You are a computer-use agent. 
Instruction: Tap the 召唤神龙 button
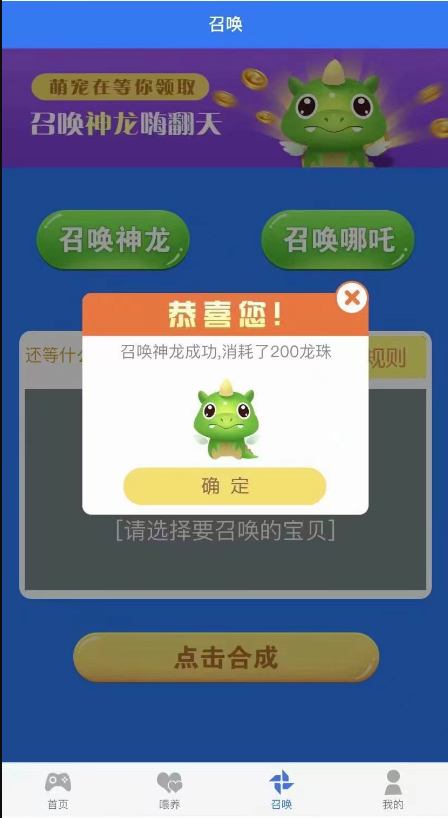[x=113, y=240]
